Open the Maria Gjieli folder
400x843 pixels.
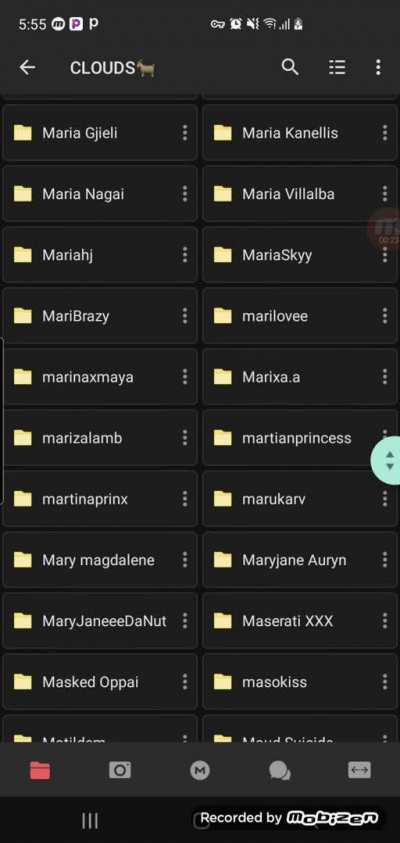coord(100,133)
